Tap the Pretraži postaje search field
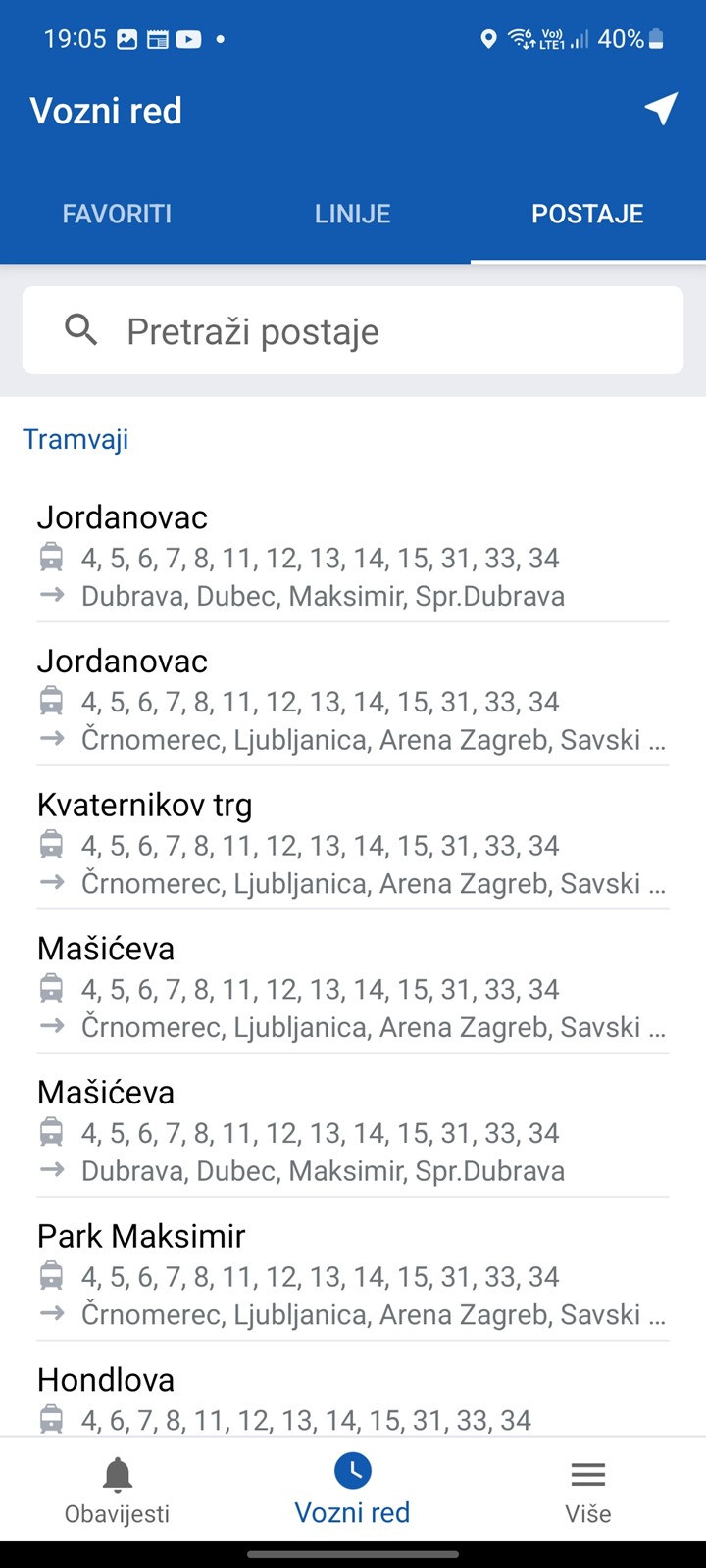Viewport: 706px width, 1568px height. pos(353,330)
